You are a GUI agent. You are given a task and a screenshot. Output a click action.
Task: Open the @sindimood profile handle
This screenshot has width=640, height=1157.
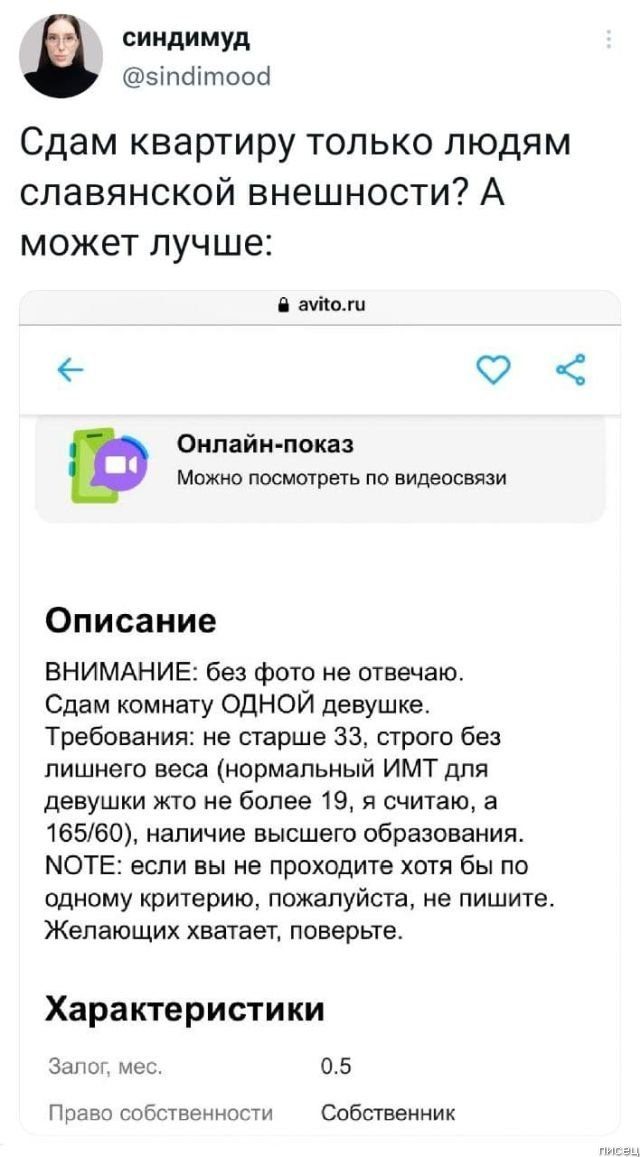196,74
